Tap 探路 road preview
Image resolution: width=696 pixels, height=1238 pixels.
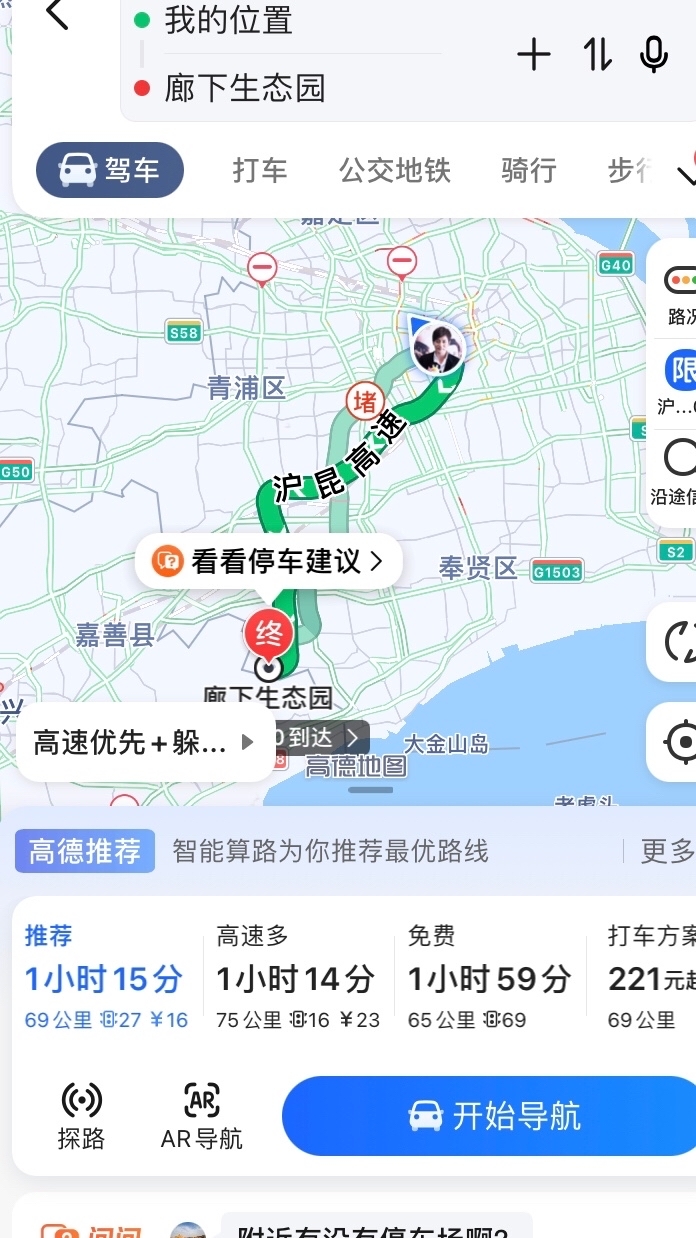(x=81, y=1115)
